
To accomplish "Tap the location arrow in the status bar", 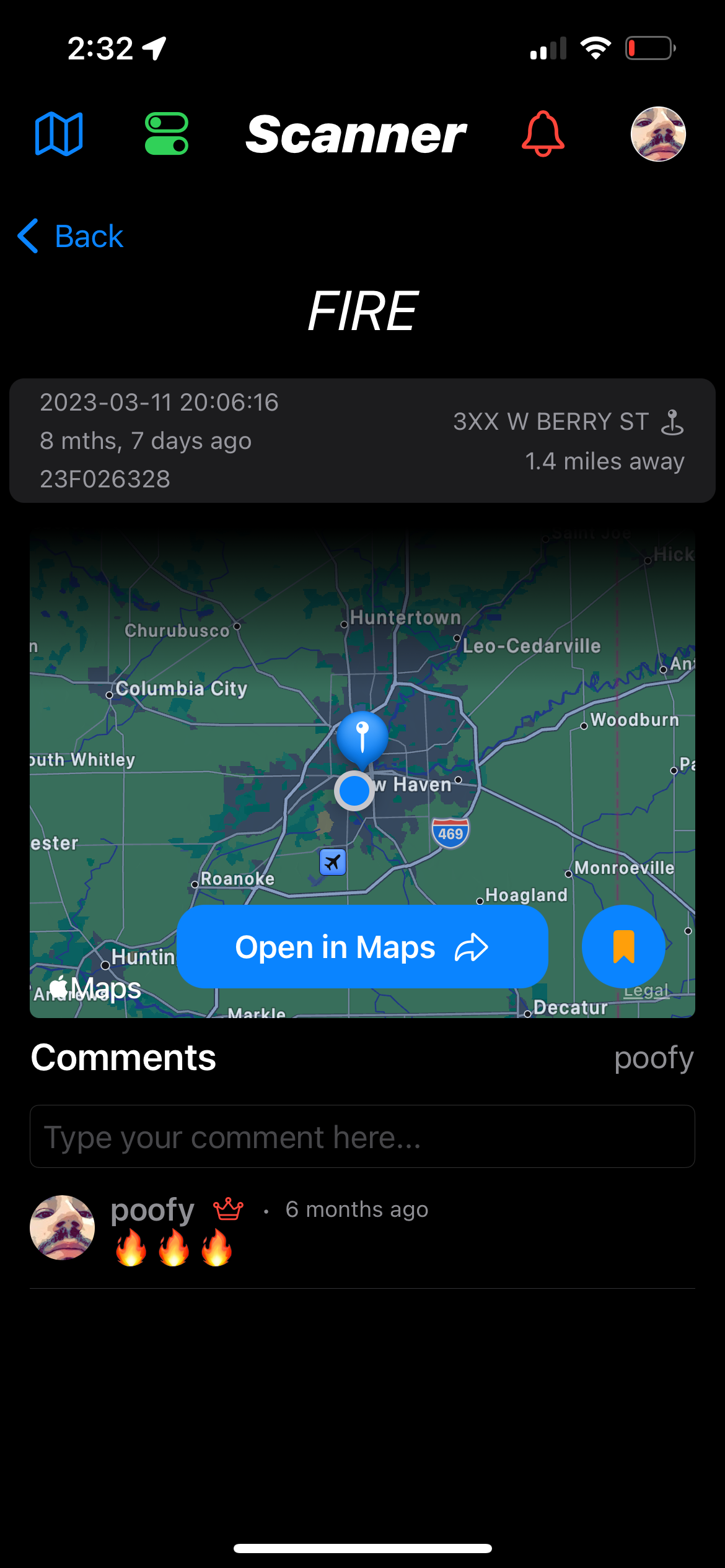I will (x=153, y=48).
